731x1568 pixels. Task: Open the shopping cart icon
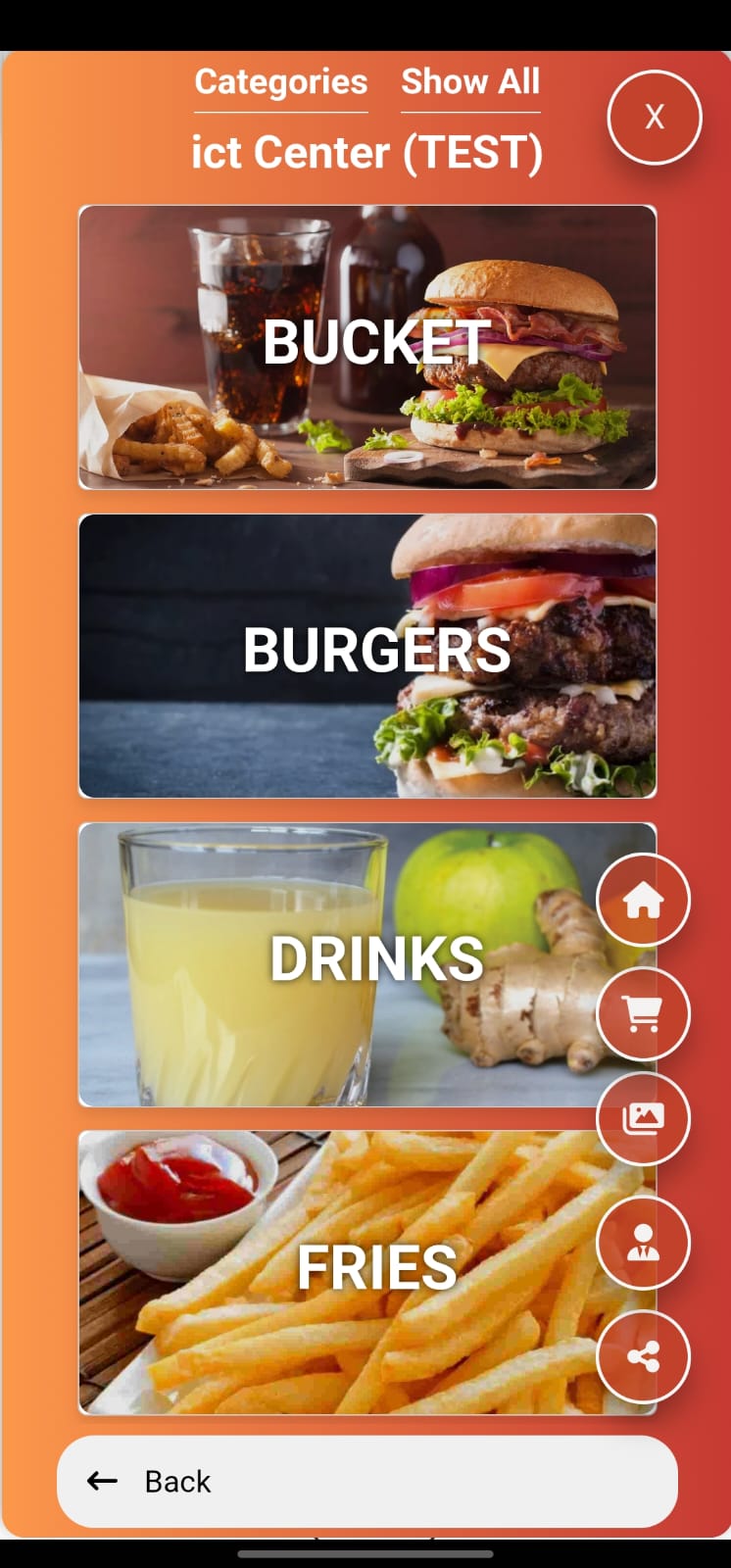tap(642, 1014)
